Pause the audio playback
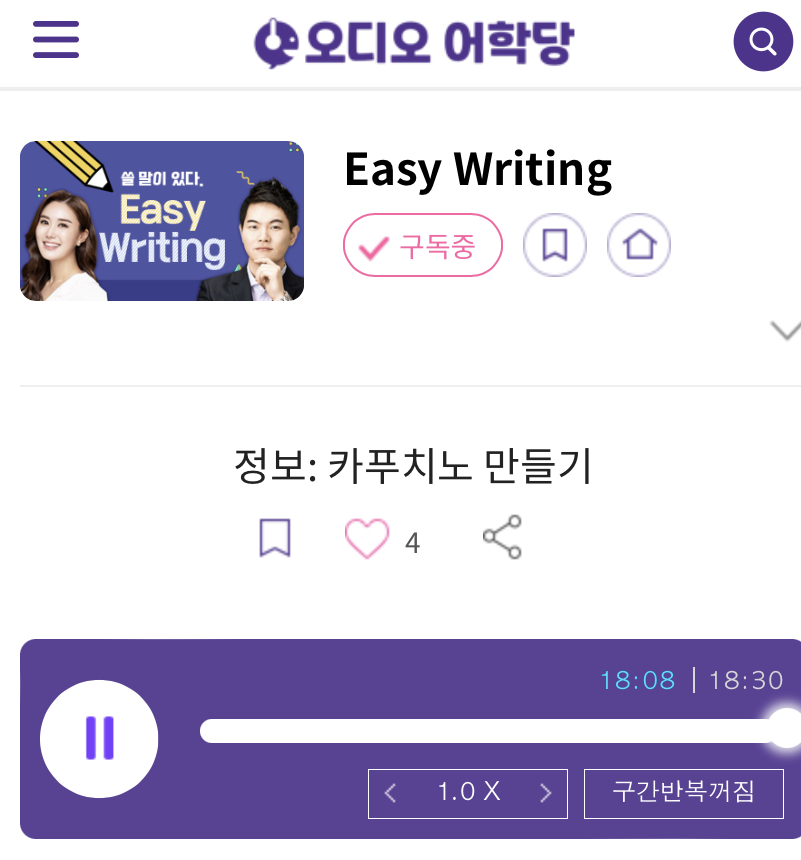Screen dimensions: 801x860 click(x=99, y=739)
